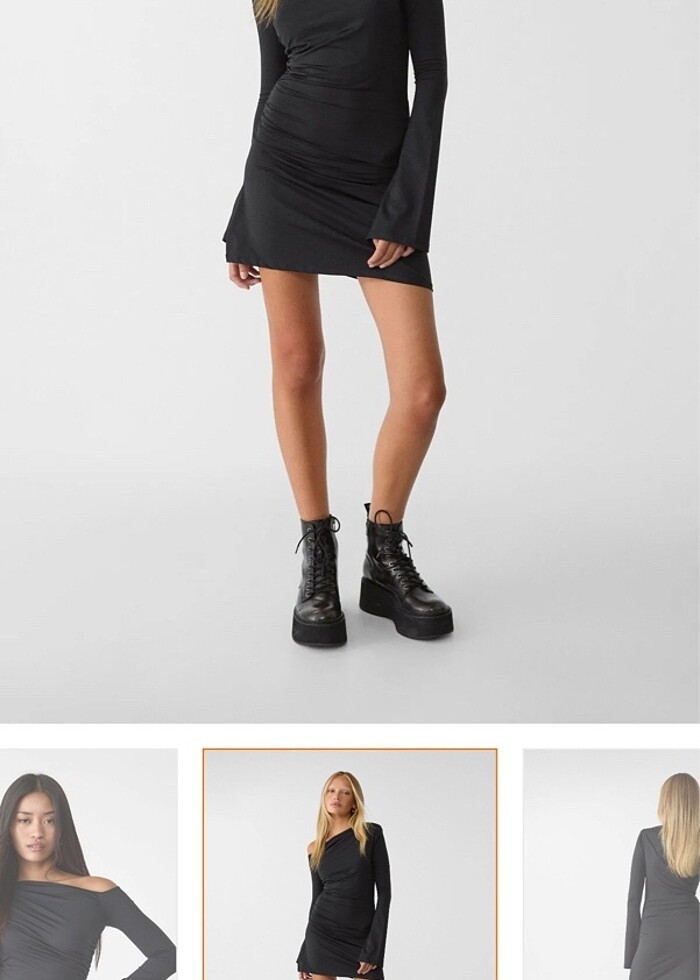Screen dimensions: 700x980
Task: Show the back-view thumbnail of the dress
Action: click(x=612, y=865)
